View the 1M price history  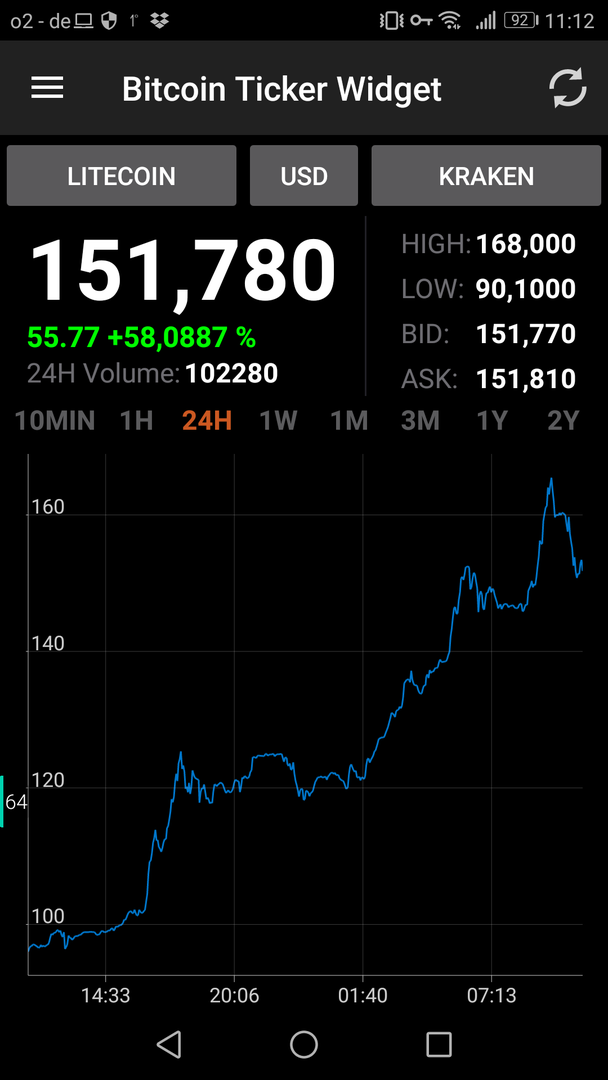pyautogui.click(x=350, y=421)
